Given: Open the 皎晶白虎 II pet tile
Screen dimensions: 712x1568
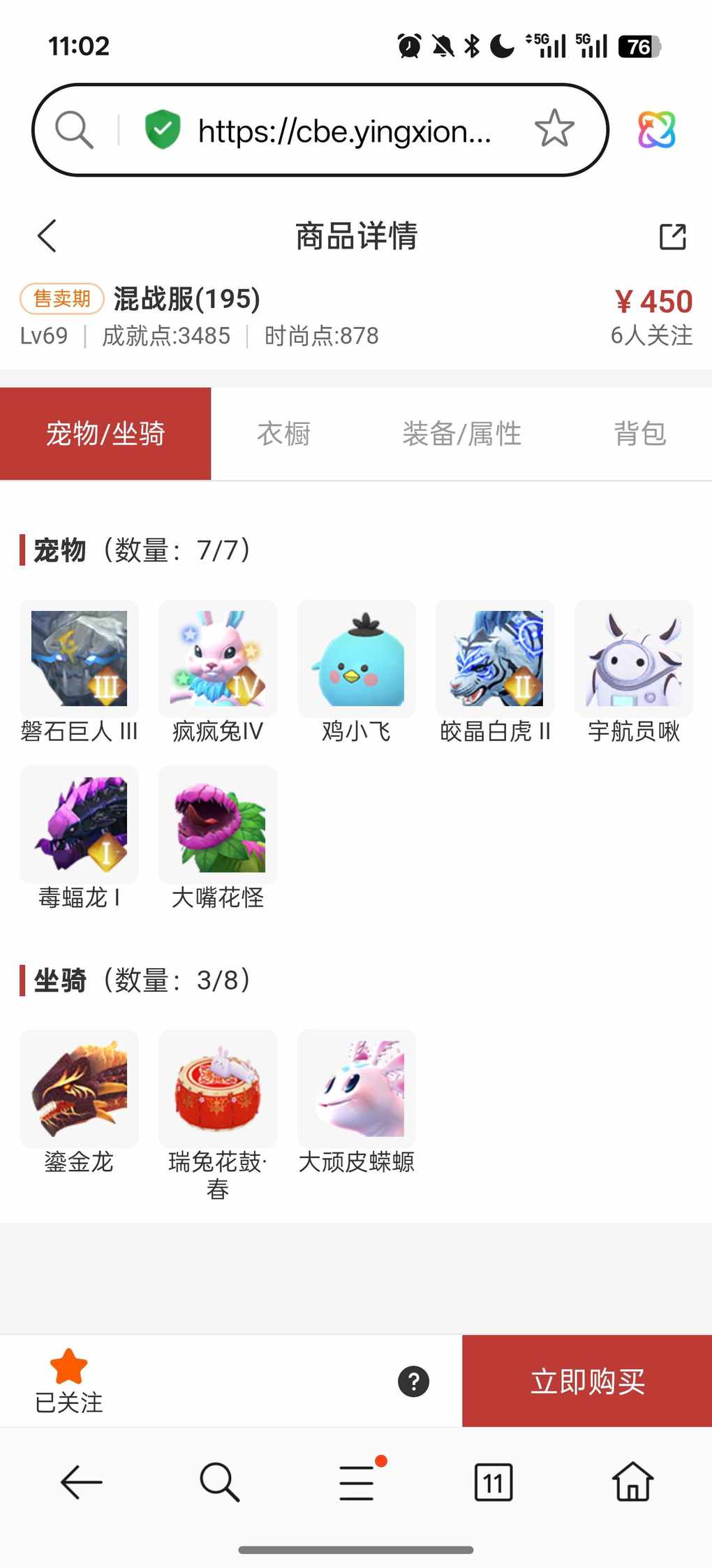Looking at the screenshot, I should [495, 659].
